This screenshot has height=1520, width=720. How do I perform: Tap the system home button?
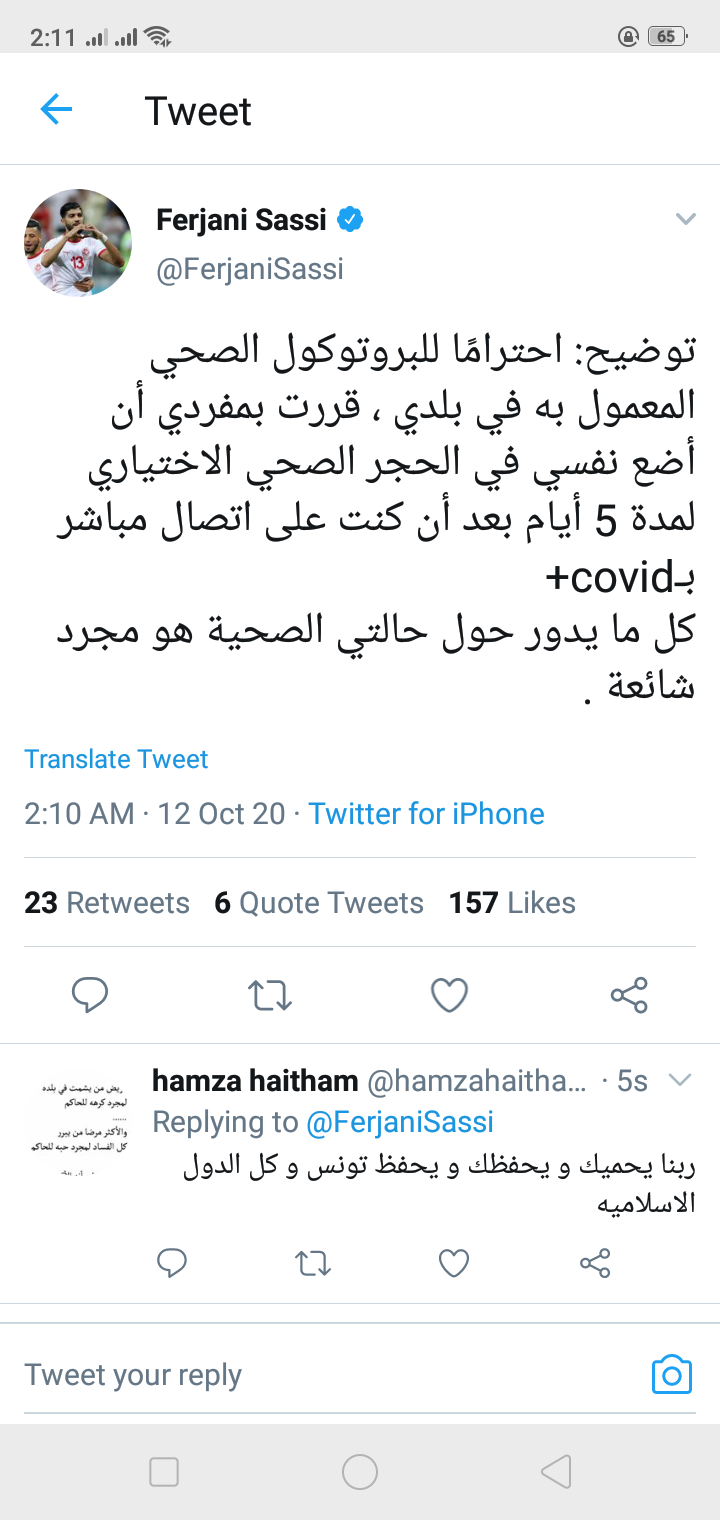(360, 1471)
